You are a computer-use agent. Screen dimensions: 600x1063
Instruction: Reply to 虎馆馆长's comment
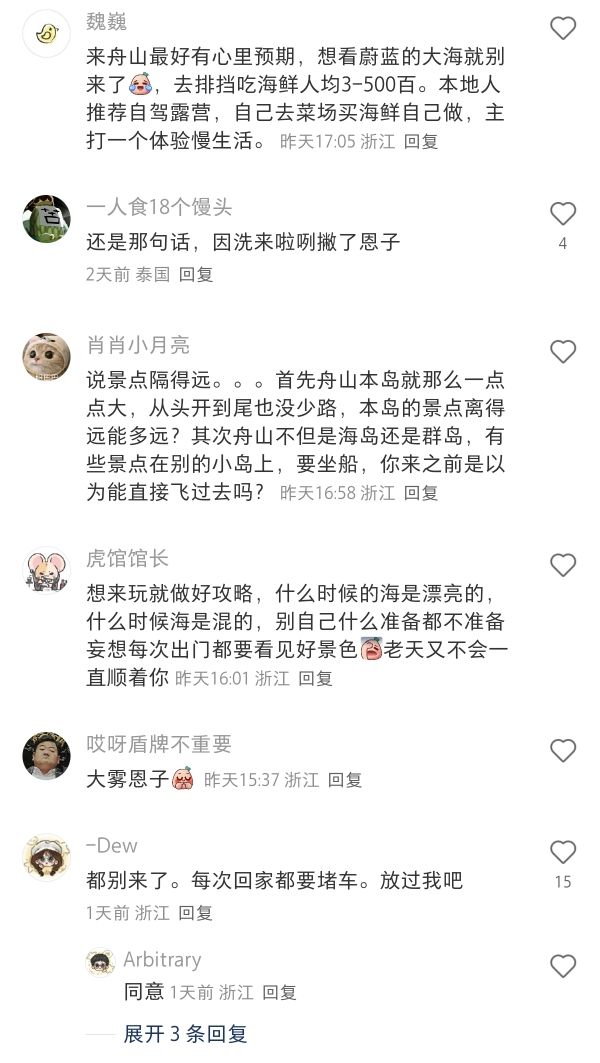[x=315, y=678]
